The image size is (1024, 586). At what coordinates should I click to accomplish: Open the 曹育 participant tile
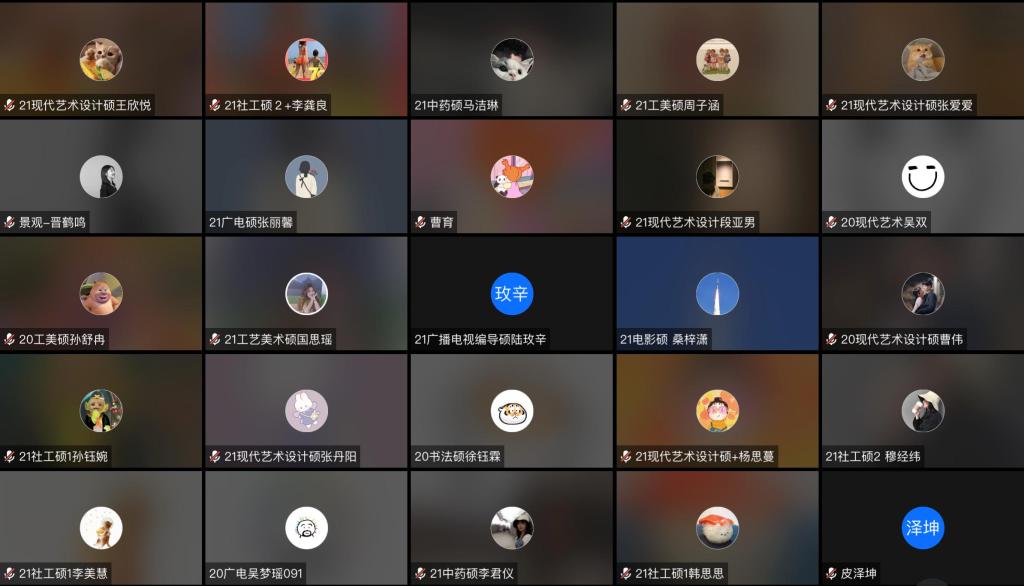click(x=511, y=176)
